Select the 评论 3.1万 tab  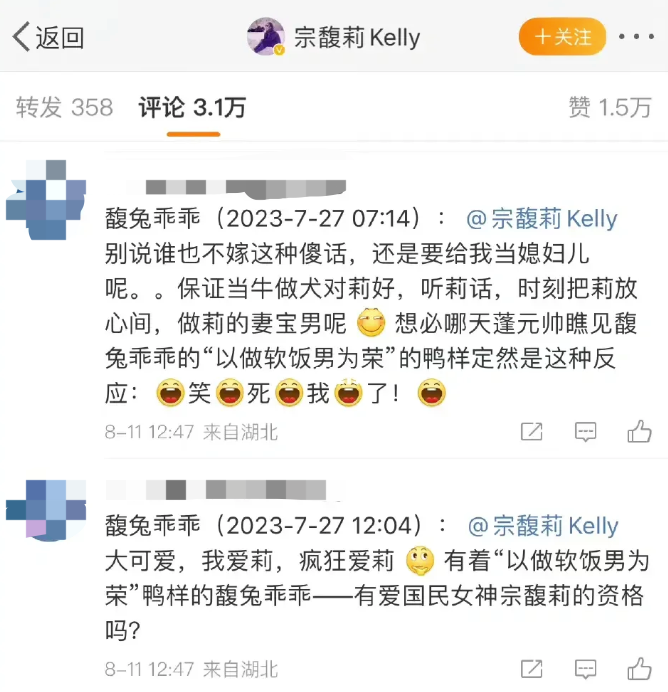tap(192, 107)
